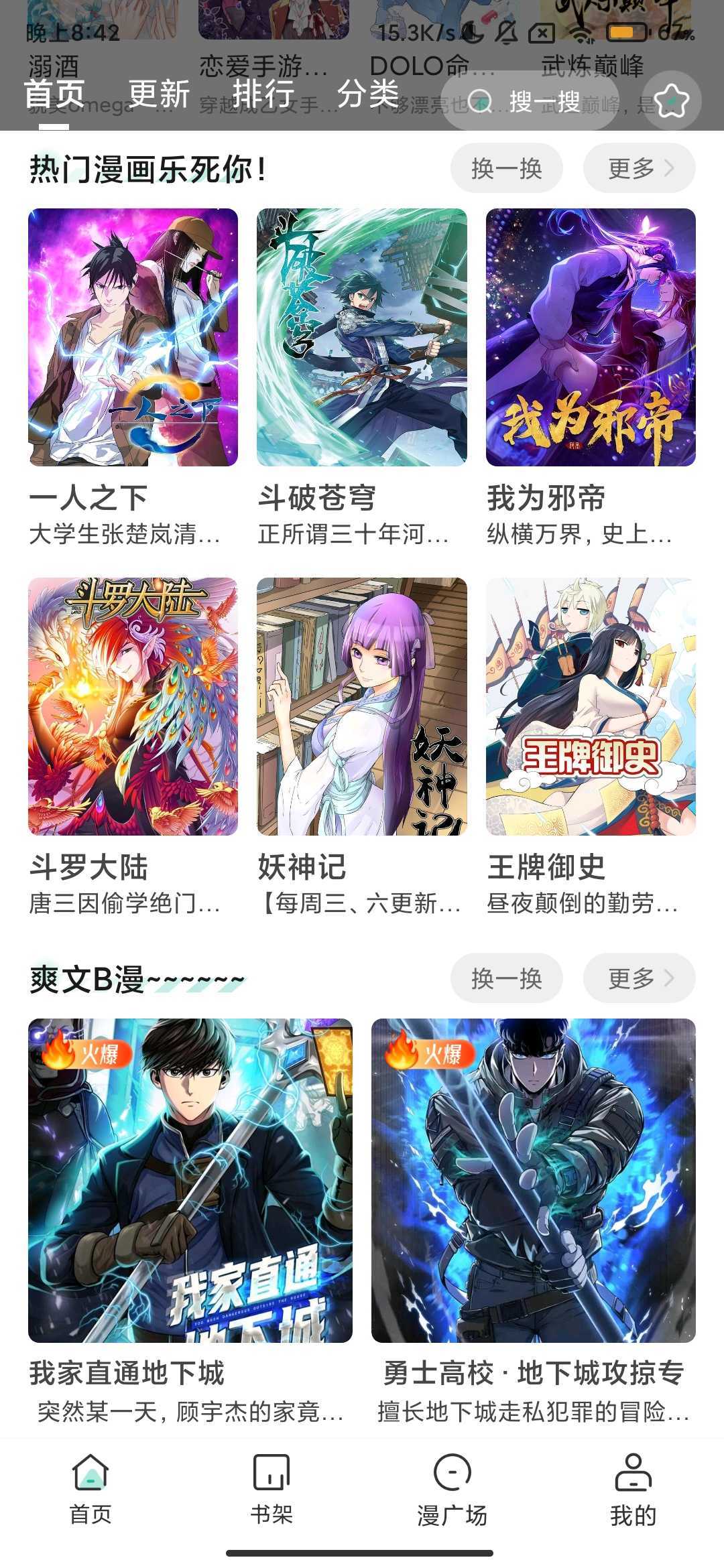Image resolution: width=724 pixels, height=1568 pixels.
Task: Open the star icon beside search
Action: (671, 101)
